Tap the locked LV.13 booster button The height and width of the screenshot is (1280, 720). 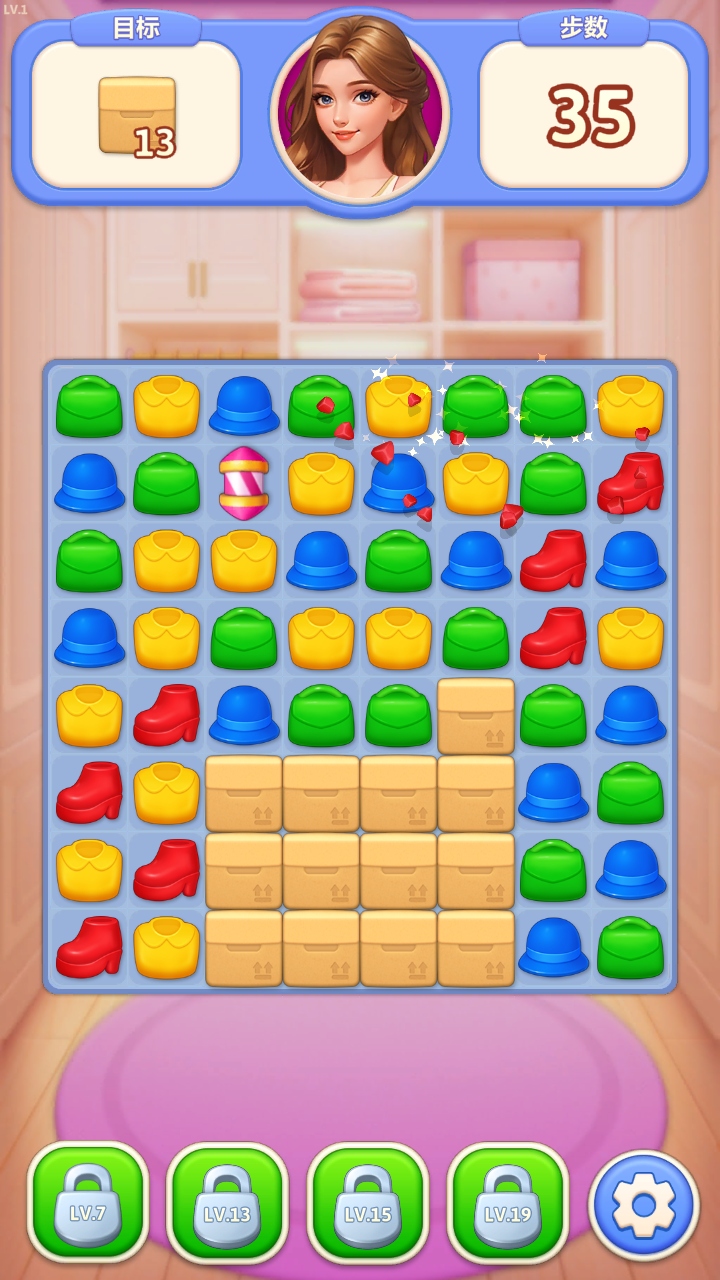point(227,1203)
